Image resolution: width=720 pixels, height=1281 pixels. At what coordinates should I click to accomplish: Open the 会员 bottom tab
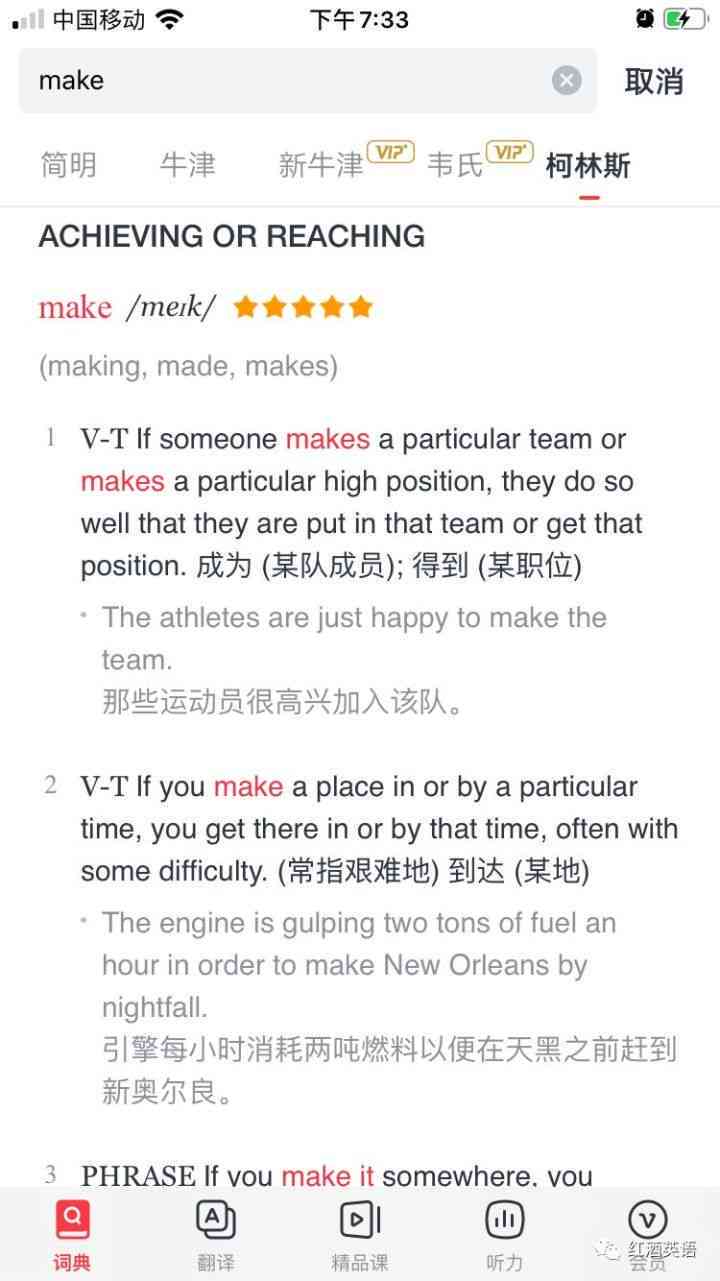click(x=647, y=1235)
